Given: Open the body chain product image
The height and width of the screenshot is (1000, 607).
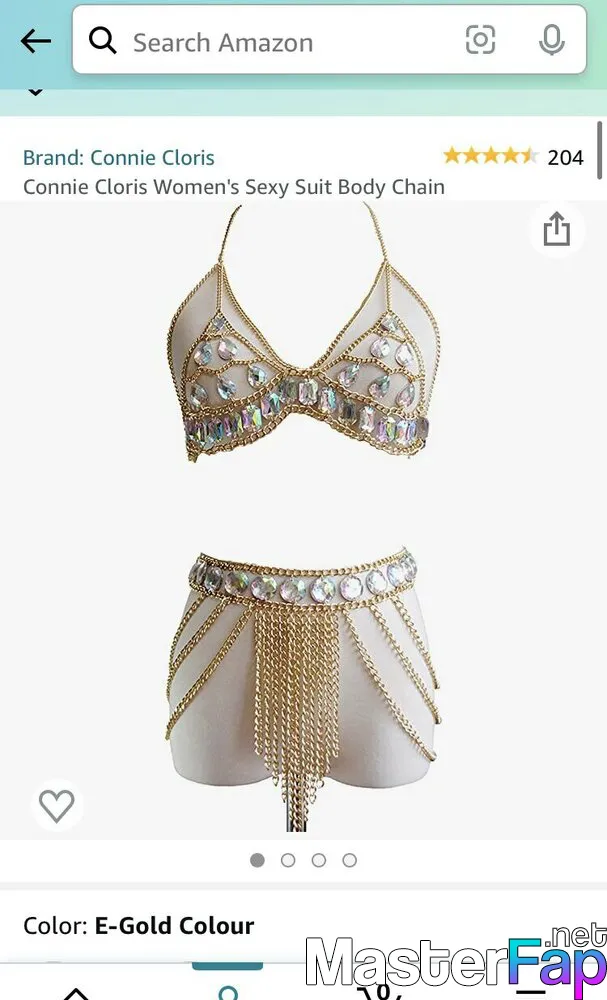Looking at the screenshot, I should point(304,519).
